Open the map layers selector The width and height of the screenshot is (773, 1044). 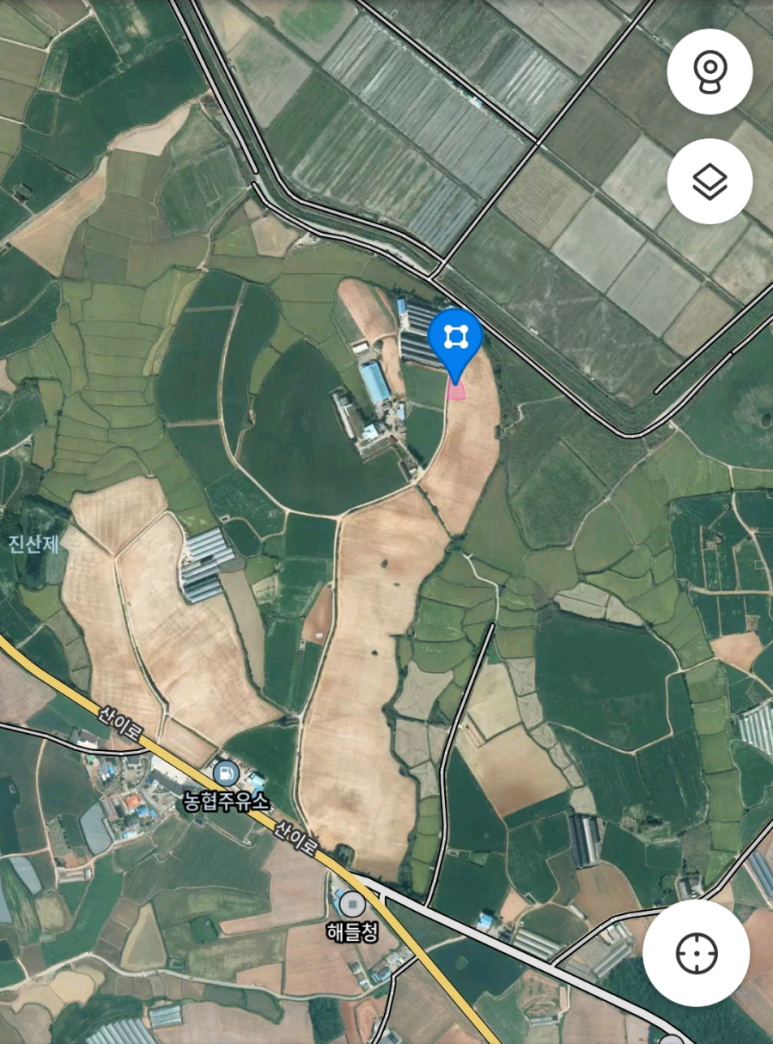[709, 181]
